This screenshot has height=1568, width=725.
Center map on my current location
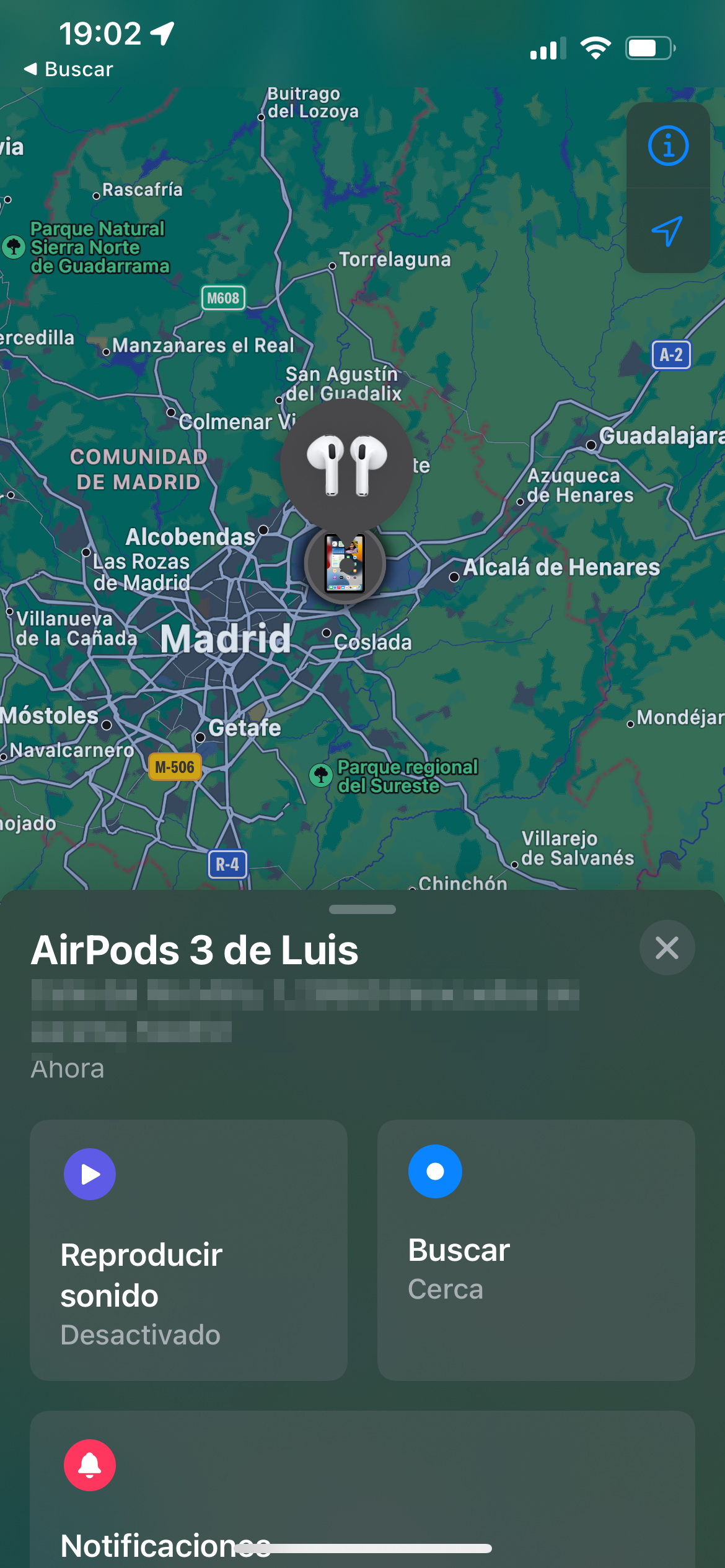point(668,231)
